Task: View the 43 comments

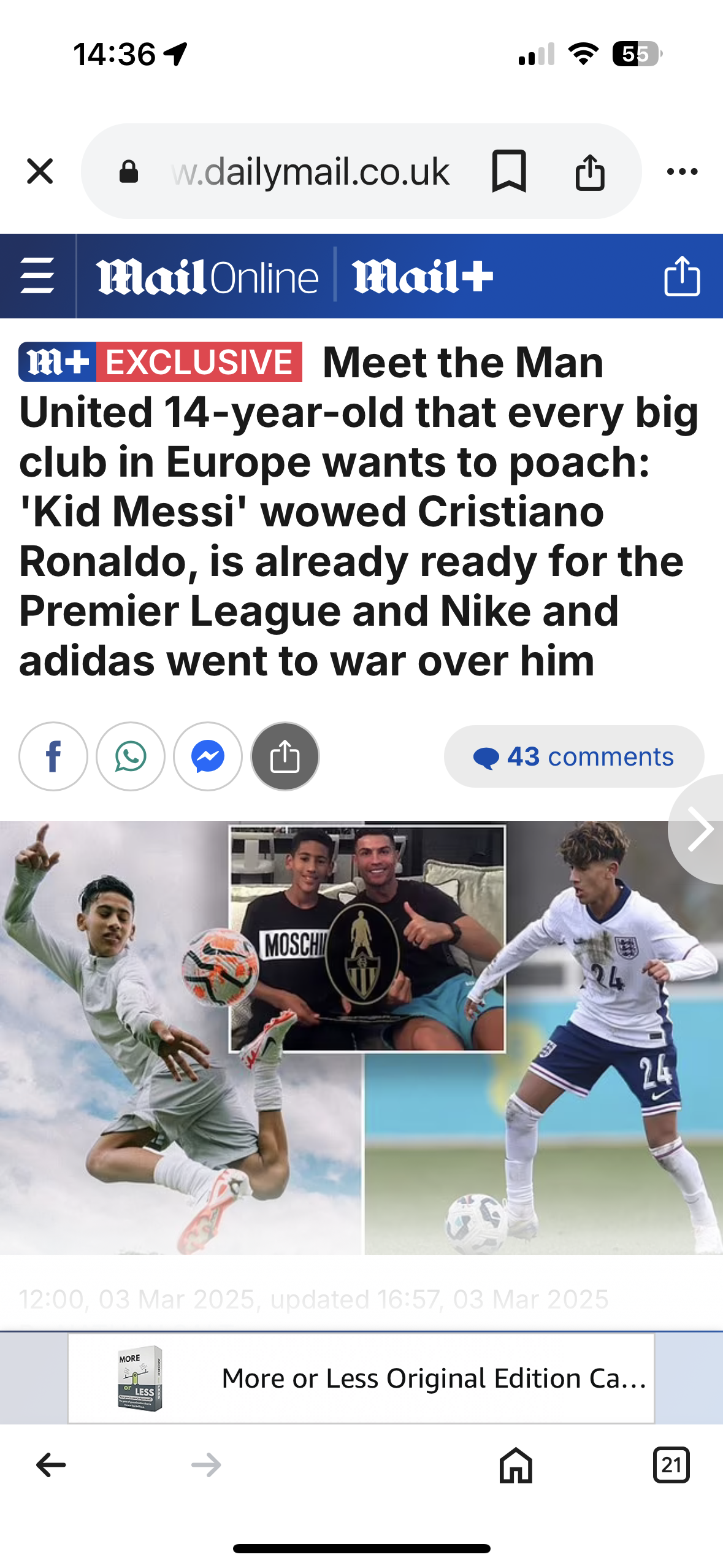Action: coord(574,756)
